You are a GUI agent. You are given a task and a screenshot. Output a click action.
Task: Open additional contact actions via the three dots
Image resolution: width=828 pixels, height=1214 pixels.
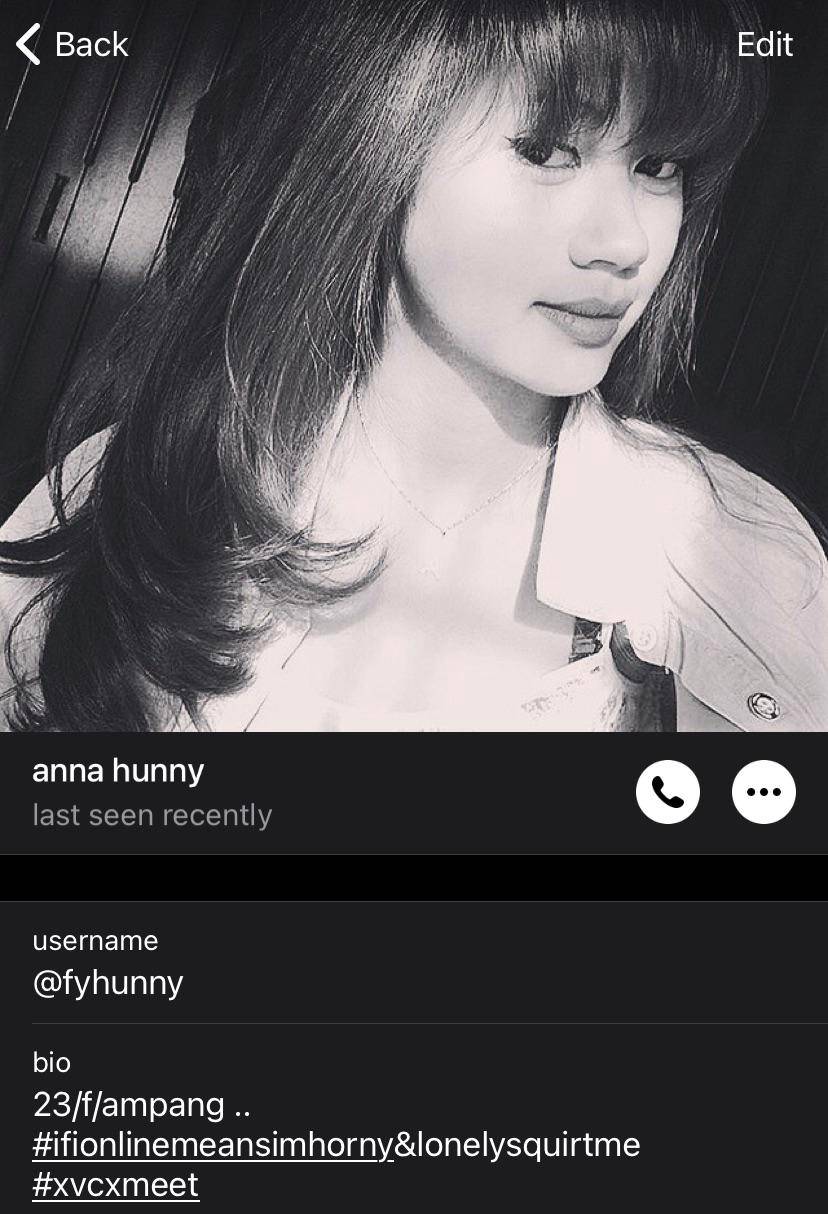pyautogui.click(x=763, y=791)
